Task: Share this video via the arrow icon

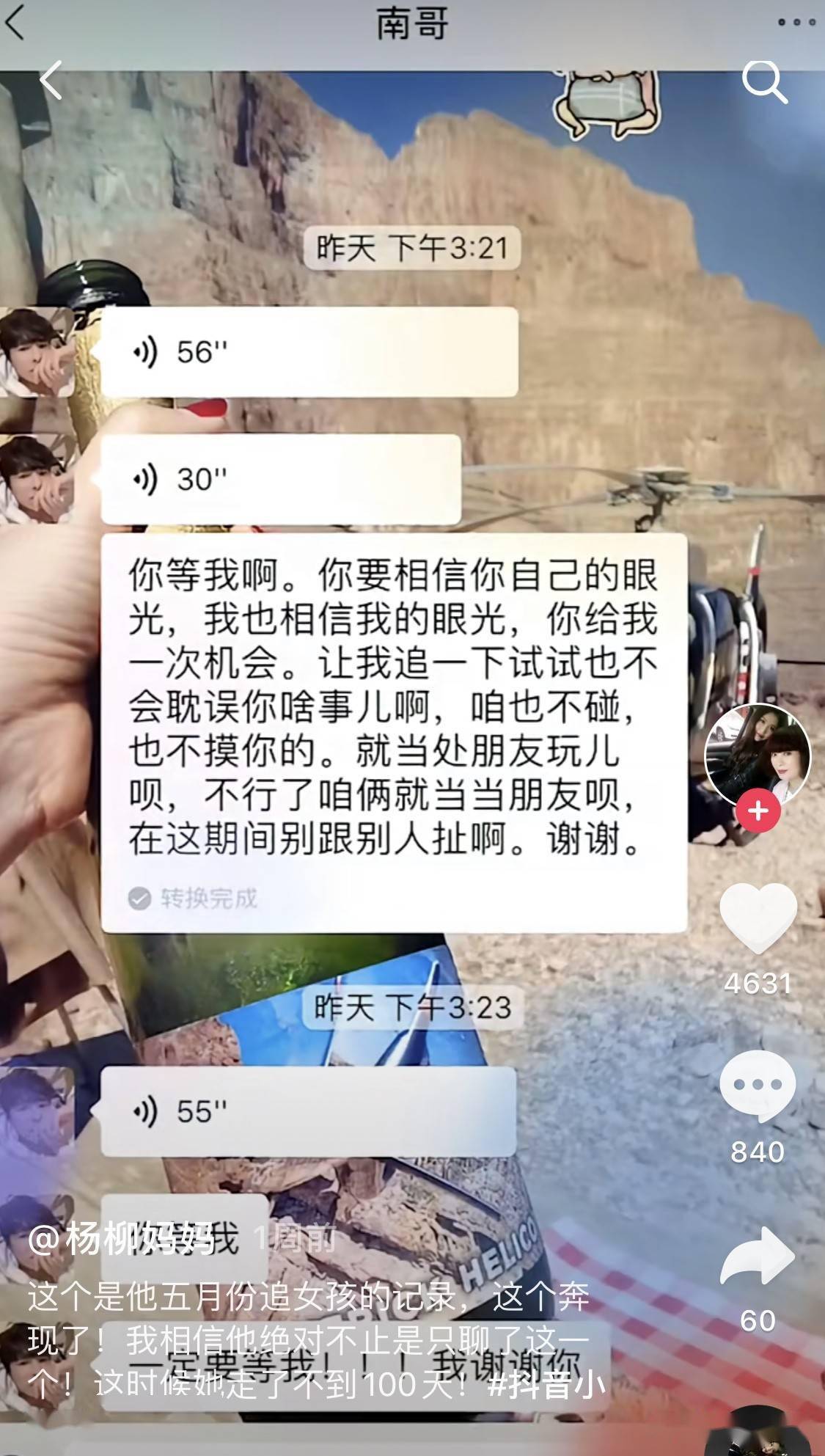Action: click(758, 1256)
